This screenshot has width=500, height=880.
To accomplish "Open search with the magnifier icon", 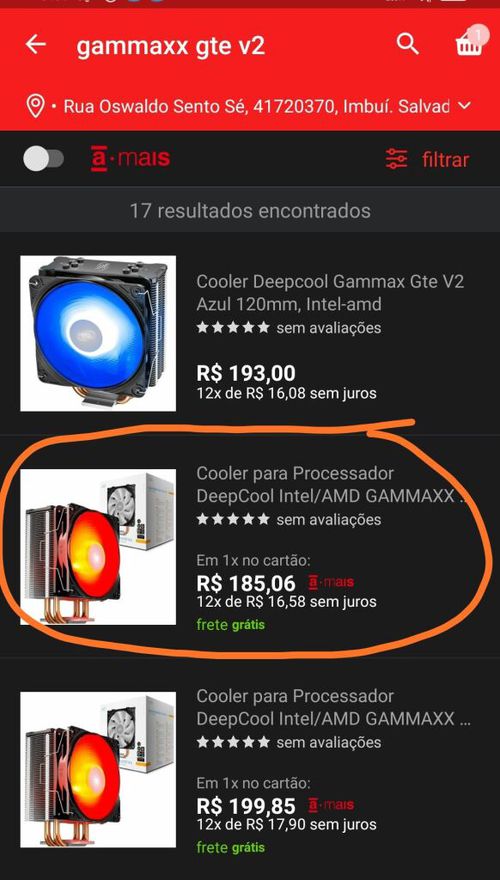I will pyautogui.click(x=408, y=44).
